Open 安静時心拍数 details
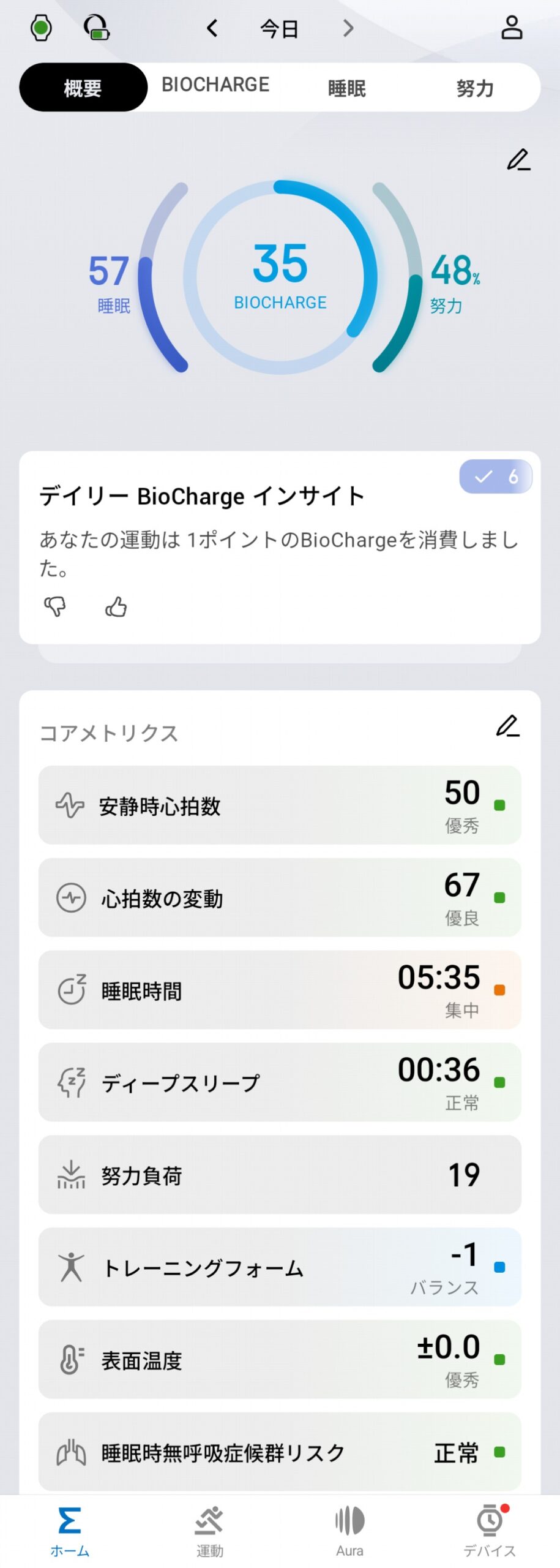The height and width of the screenshot is (1568, 560). [280, 805]
